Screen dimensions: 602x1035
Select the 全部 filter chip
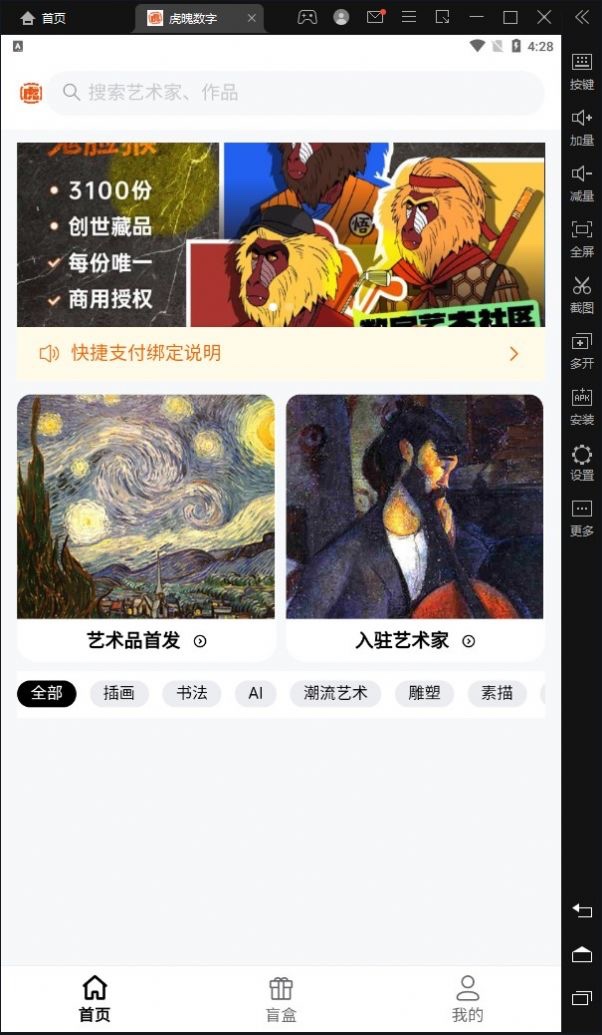(x=47, y=693)
